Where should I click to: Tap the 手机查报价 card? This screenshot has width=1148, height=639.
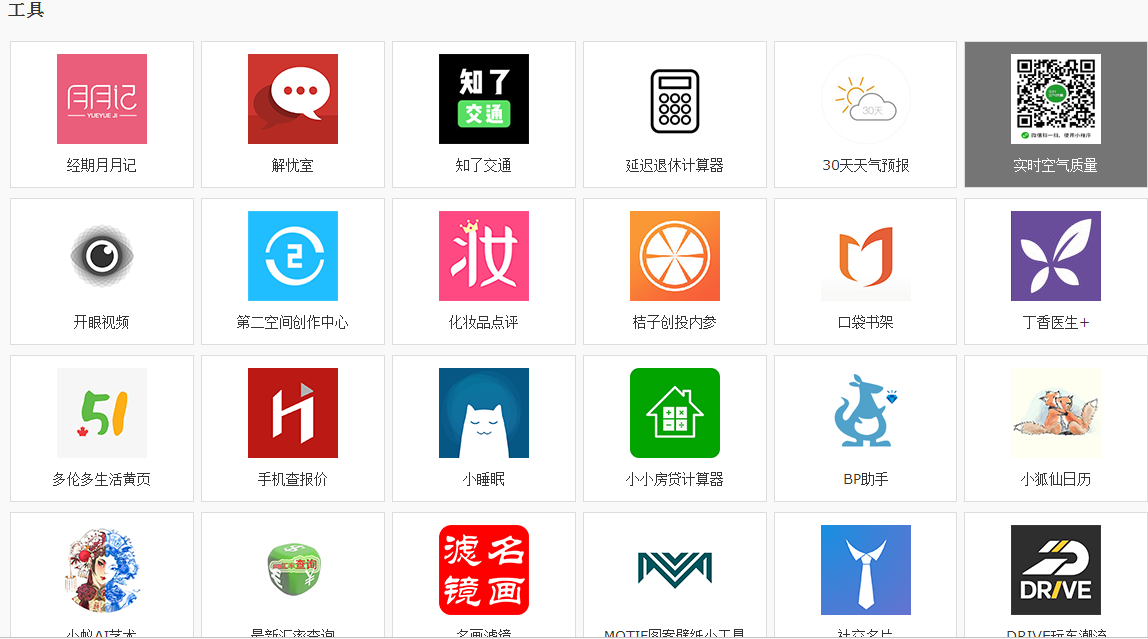click(293, 428)
